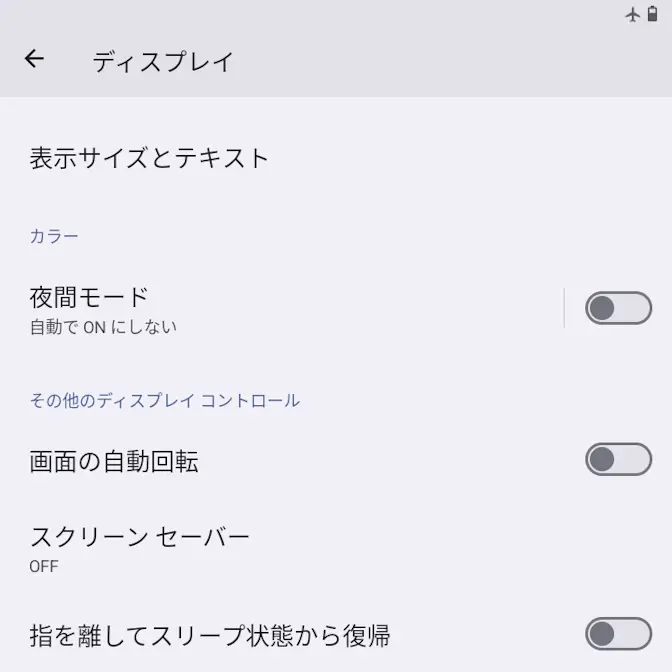Open スクリーン セーバー settings

point(140,547)
